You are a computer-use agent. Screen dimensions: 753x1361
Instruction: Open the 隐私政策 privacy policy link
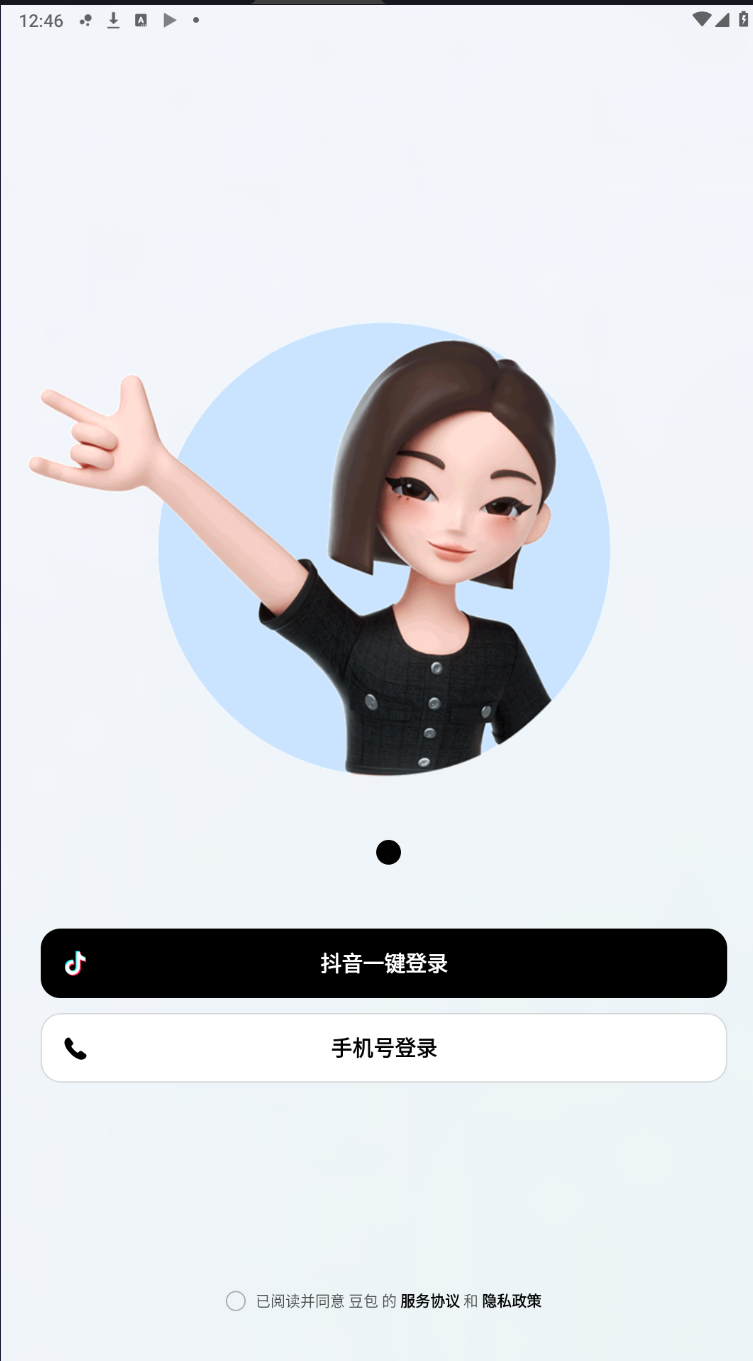pos(512,1301)
